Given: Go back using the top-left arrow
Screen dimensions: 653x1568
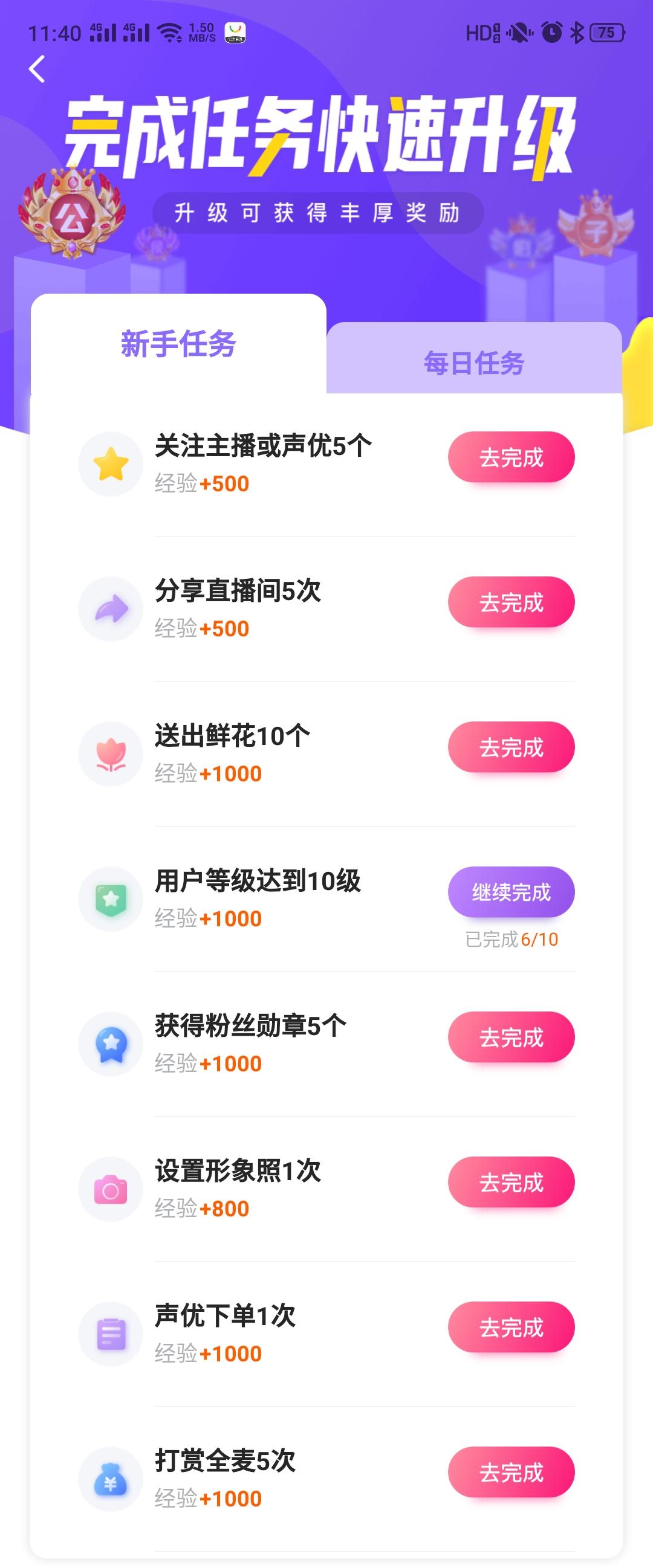Looking at the screenshot, I should [37, 69].
